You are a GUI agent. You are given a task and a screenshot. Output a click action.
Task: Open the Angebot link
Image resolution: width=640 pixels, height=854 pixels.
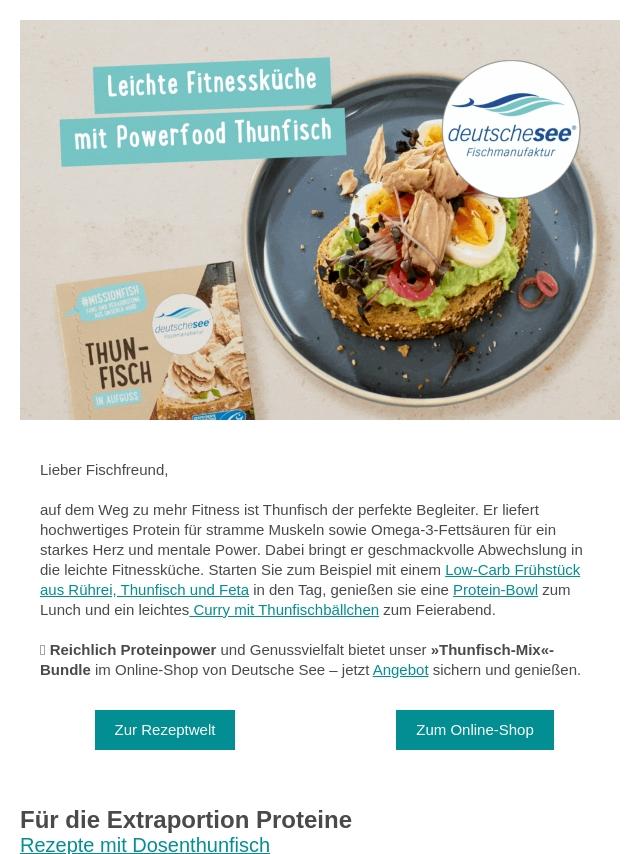click(x=400, y=669)
